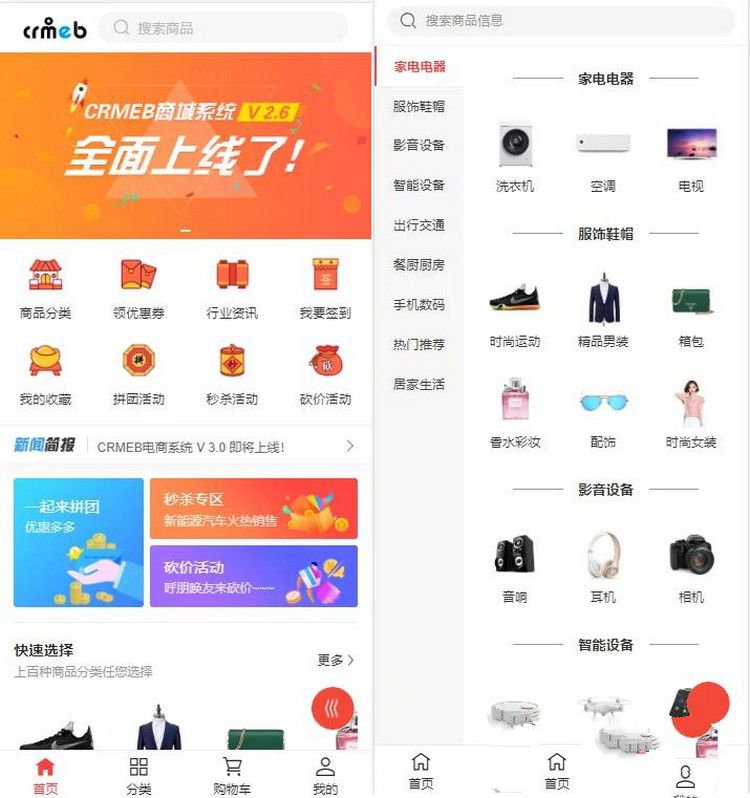The height and width of the screenshot is (798, 750).
Task: Select the 服饰鞋帽 sidebar category
Action: (x=420, y=105)
